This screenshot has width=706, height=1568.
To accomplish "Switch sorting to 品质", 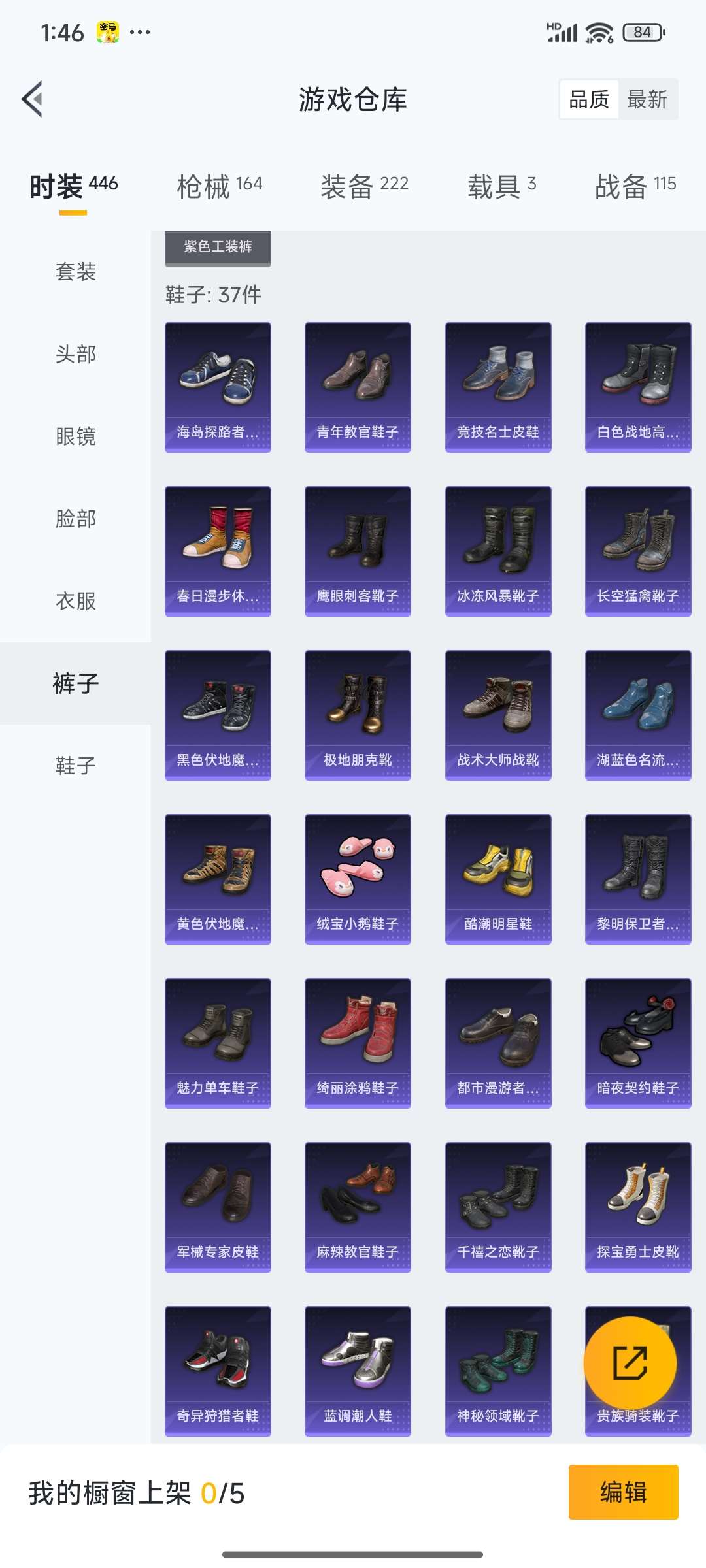I will (588, 99).
